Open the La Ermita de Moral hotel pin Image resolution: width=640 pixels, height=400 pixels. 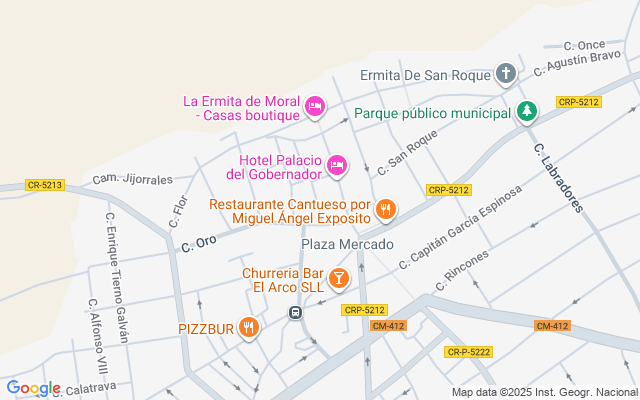tap(315, 106)
